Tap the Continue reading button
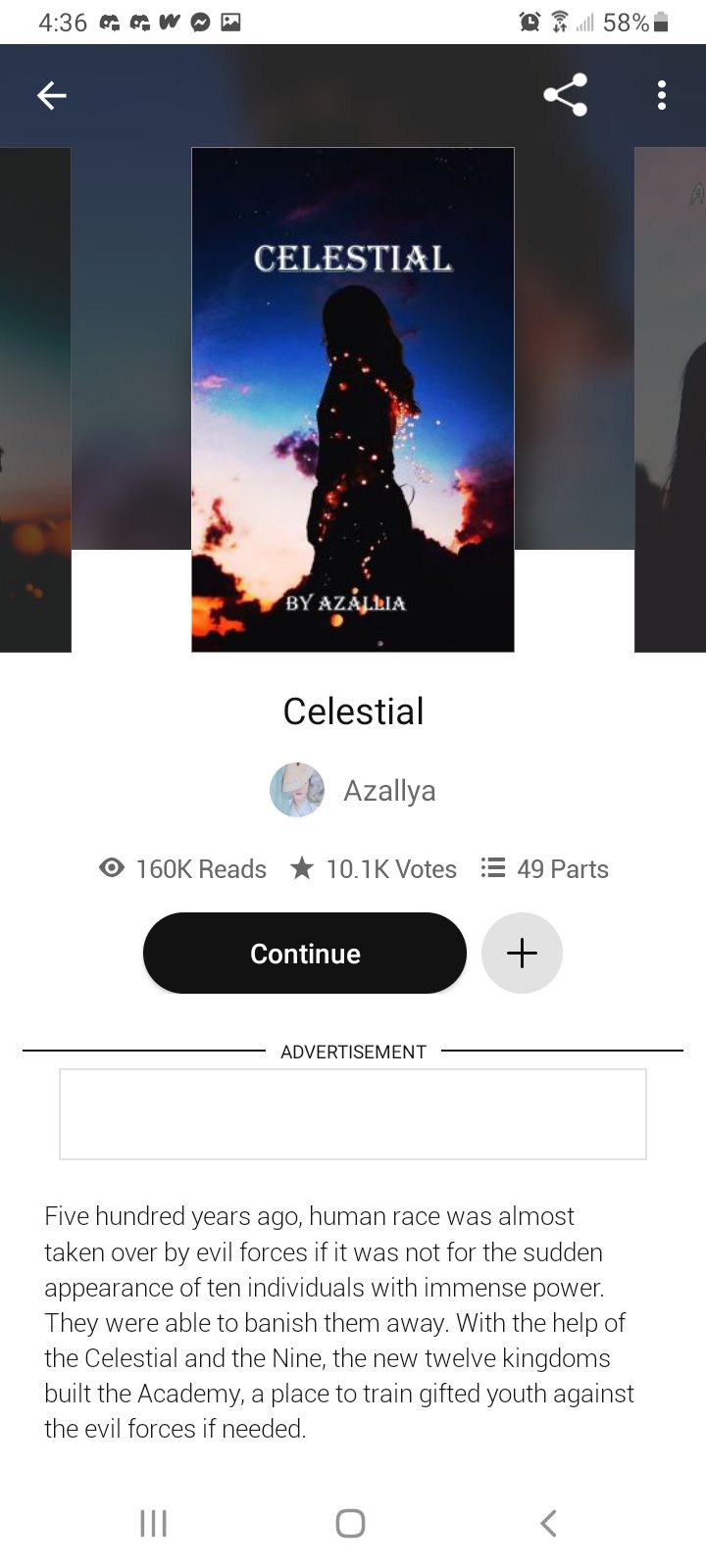The image size is (706, 1568). [x=304, y=953]
